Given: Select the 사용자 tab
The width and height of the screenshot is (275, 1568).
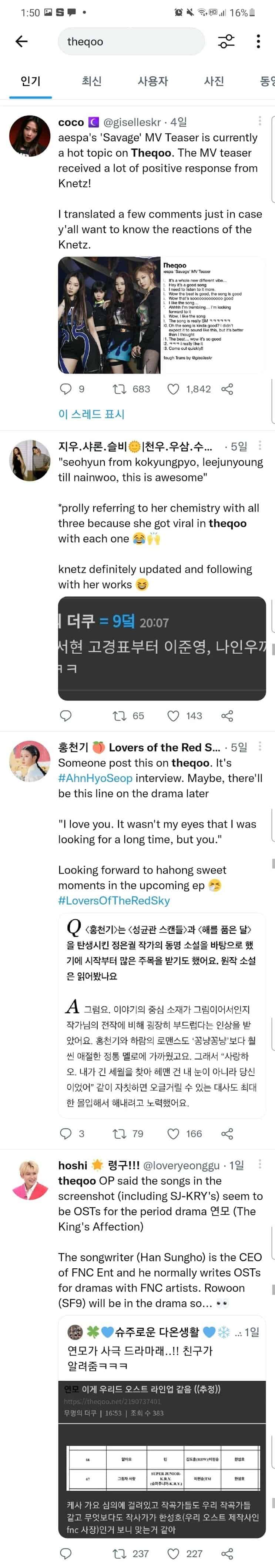Looking at the screenshot, I should click(x=152, y=81).
